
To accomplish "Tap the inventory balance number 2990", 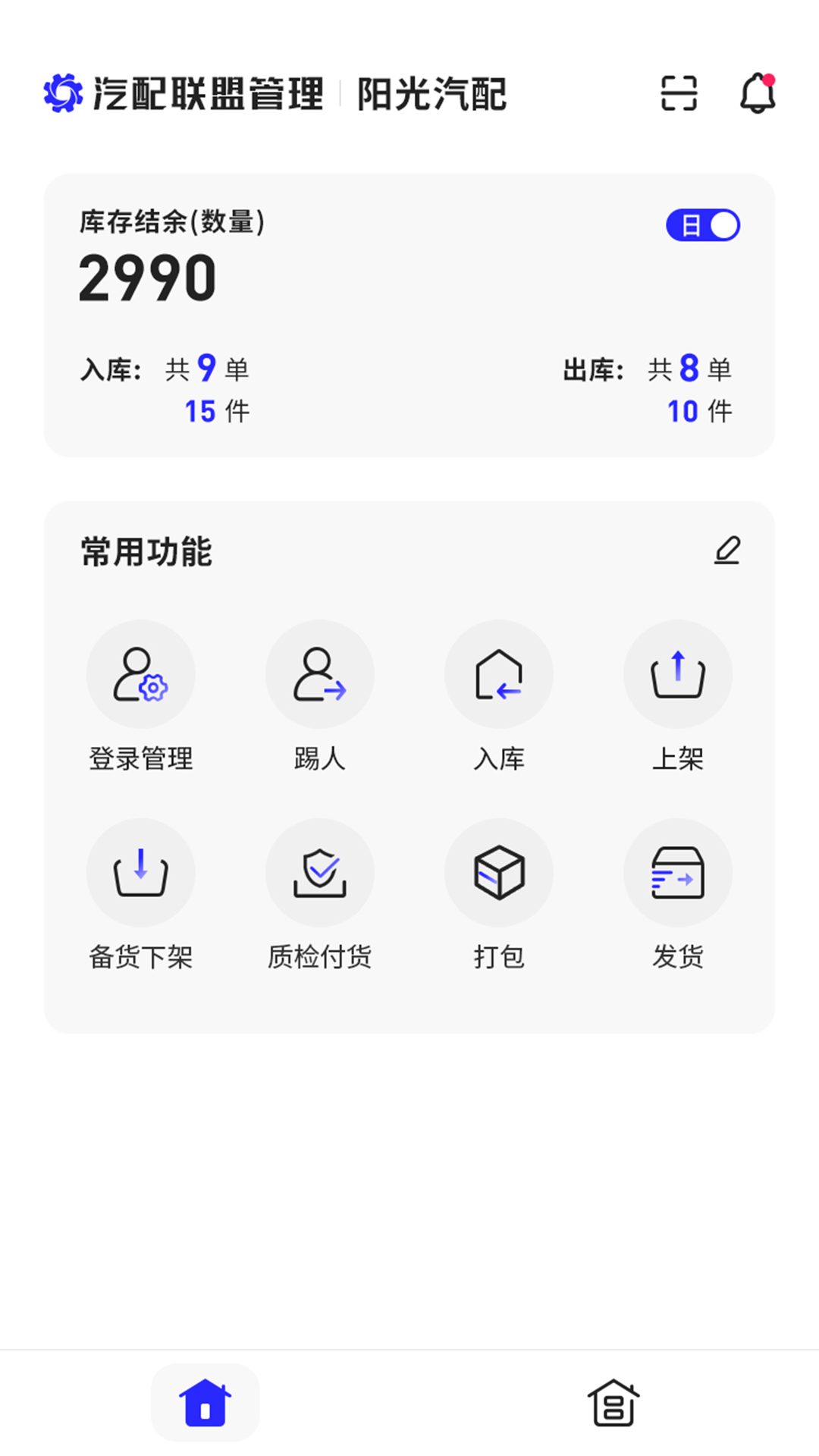I will 146,278.
